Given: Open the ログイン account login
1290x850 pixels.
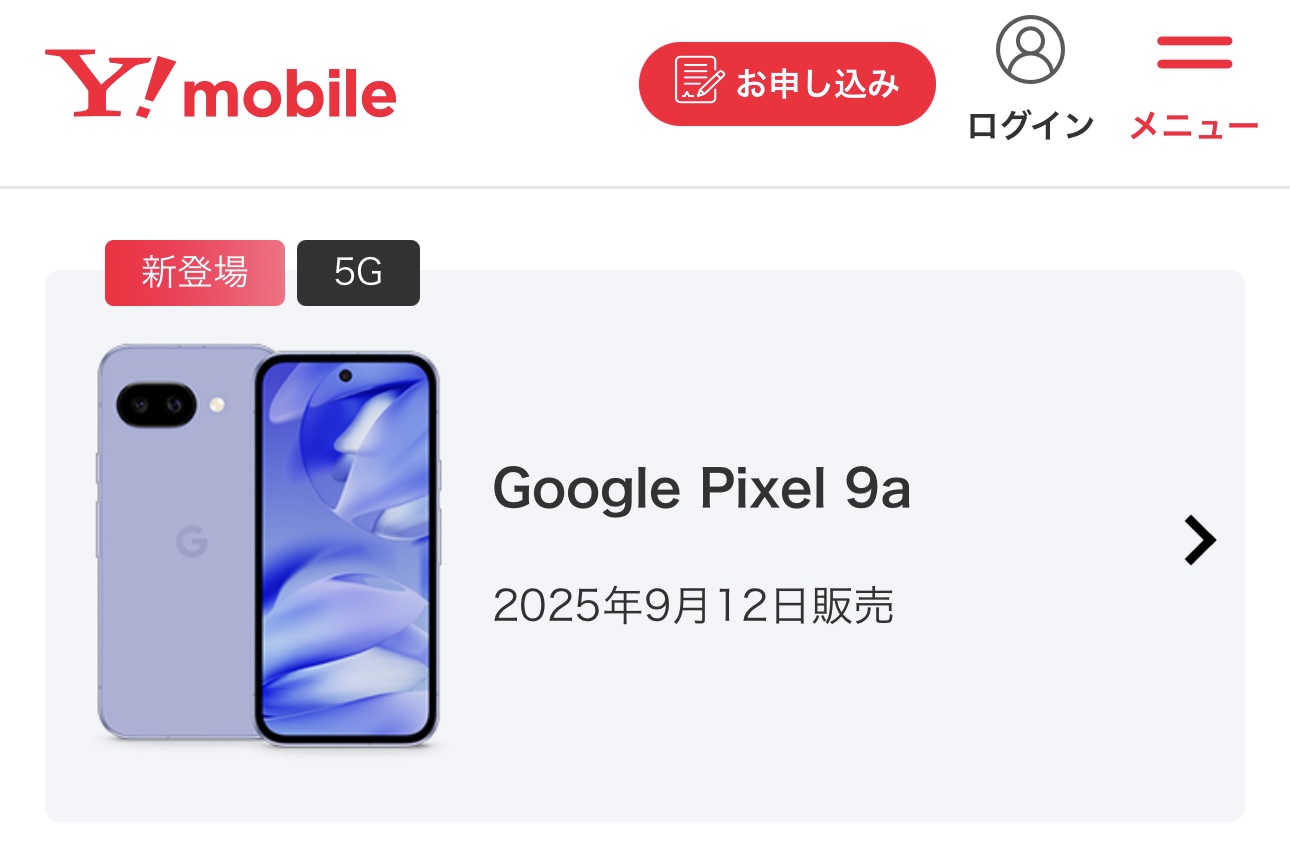Looking at the screenshot, I should 1030,80.
